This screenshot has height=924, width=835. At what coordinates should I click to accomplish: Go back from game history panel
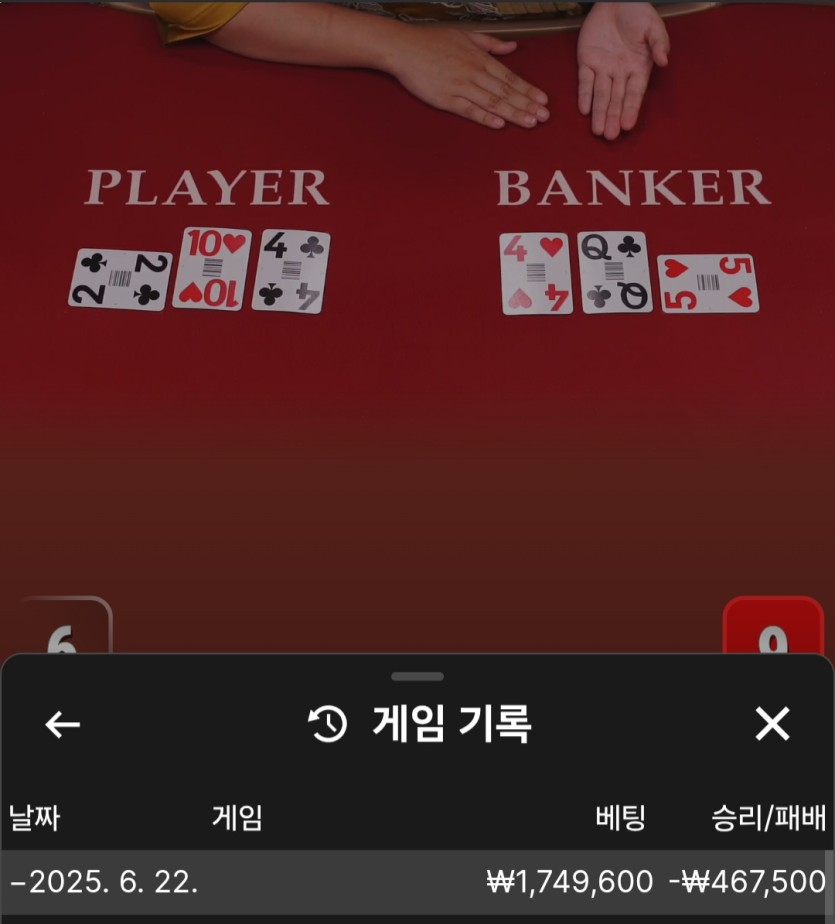63,725
